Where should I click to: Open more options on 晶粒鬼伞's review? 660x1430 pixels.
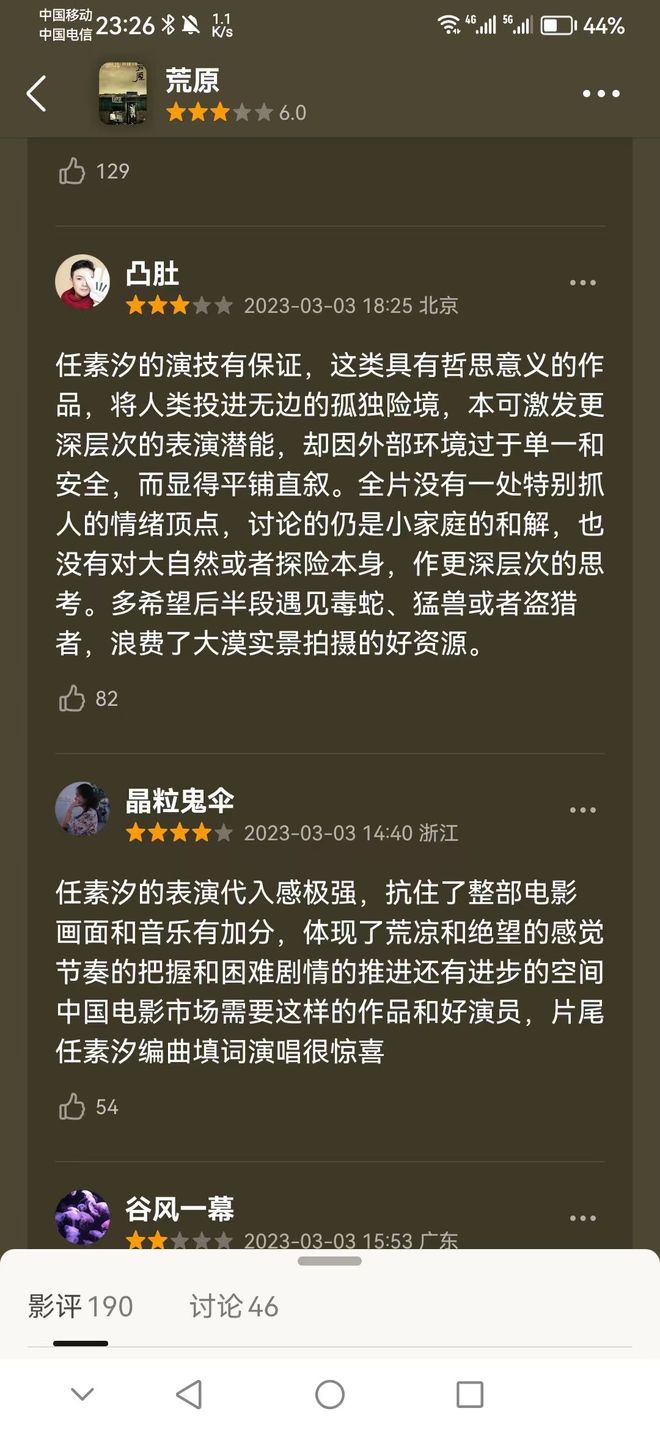coord(582,810)
